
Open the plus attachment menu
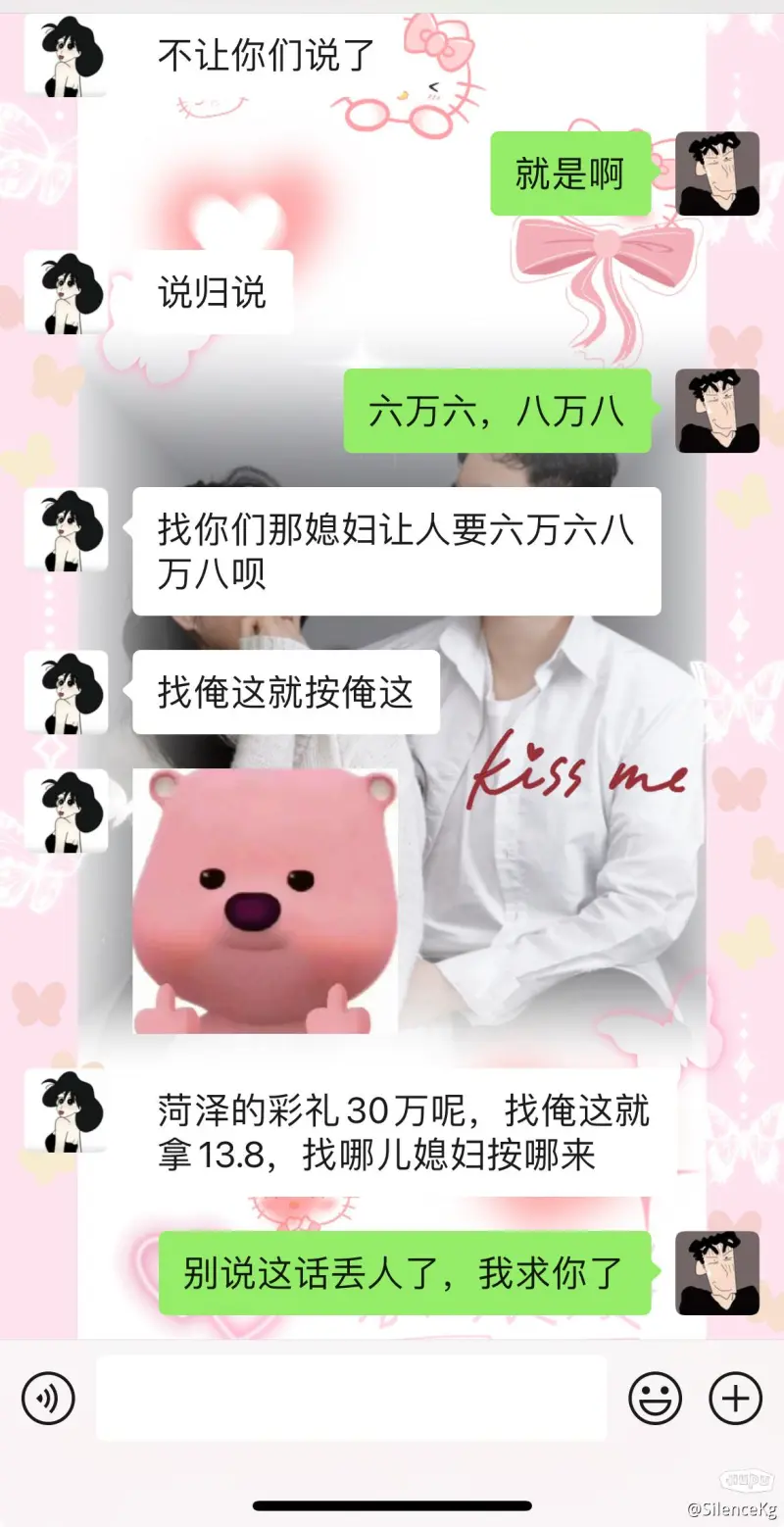click(x=735, y=1399)
